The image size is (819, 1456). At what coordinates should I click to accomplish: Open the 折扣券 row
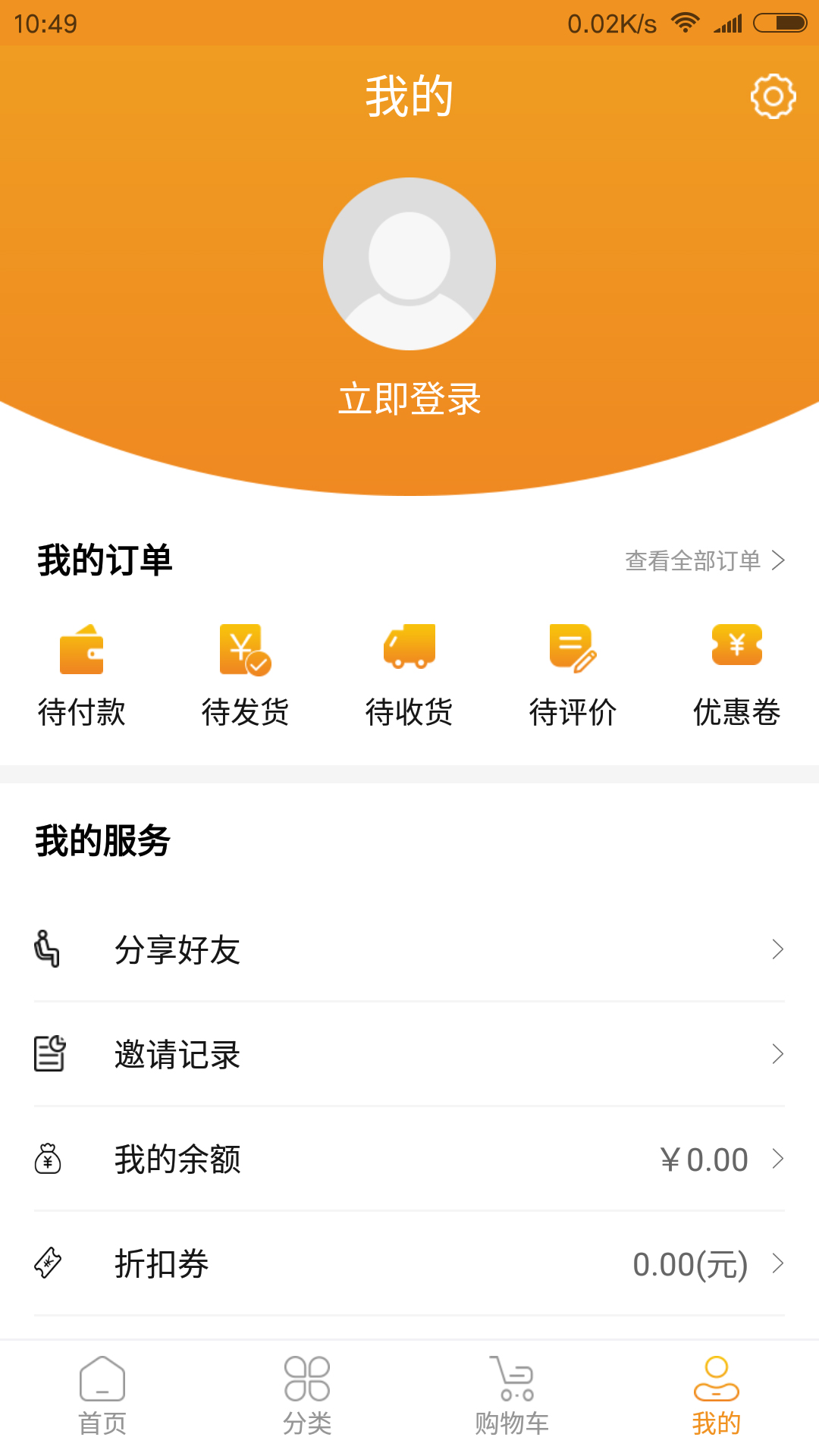pos(409,1263)
